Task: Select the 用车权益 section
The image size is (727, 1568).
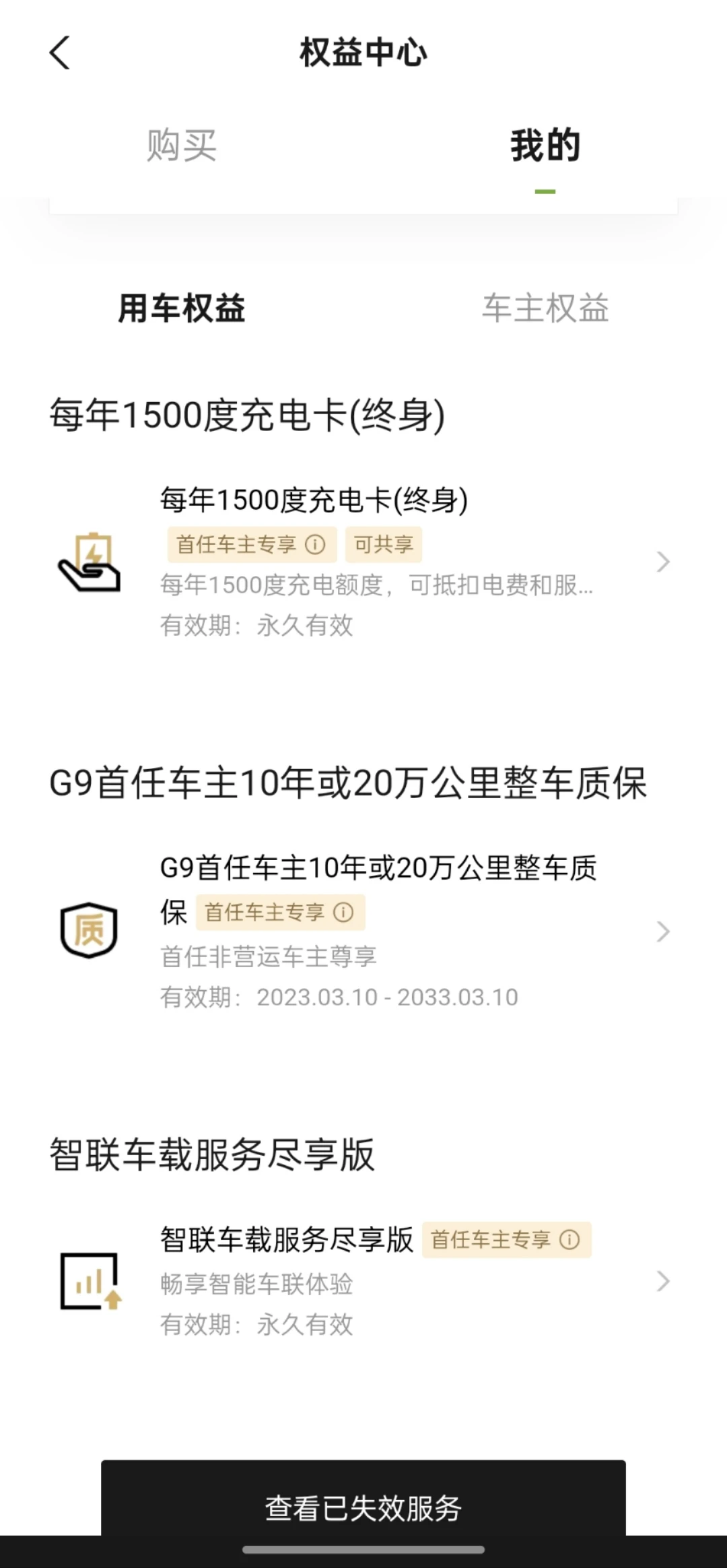Action: pos(182,308)
